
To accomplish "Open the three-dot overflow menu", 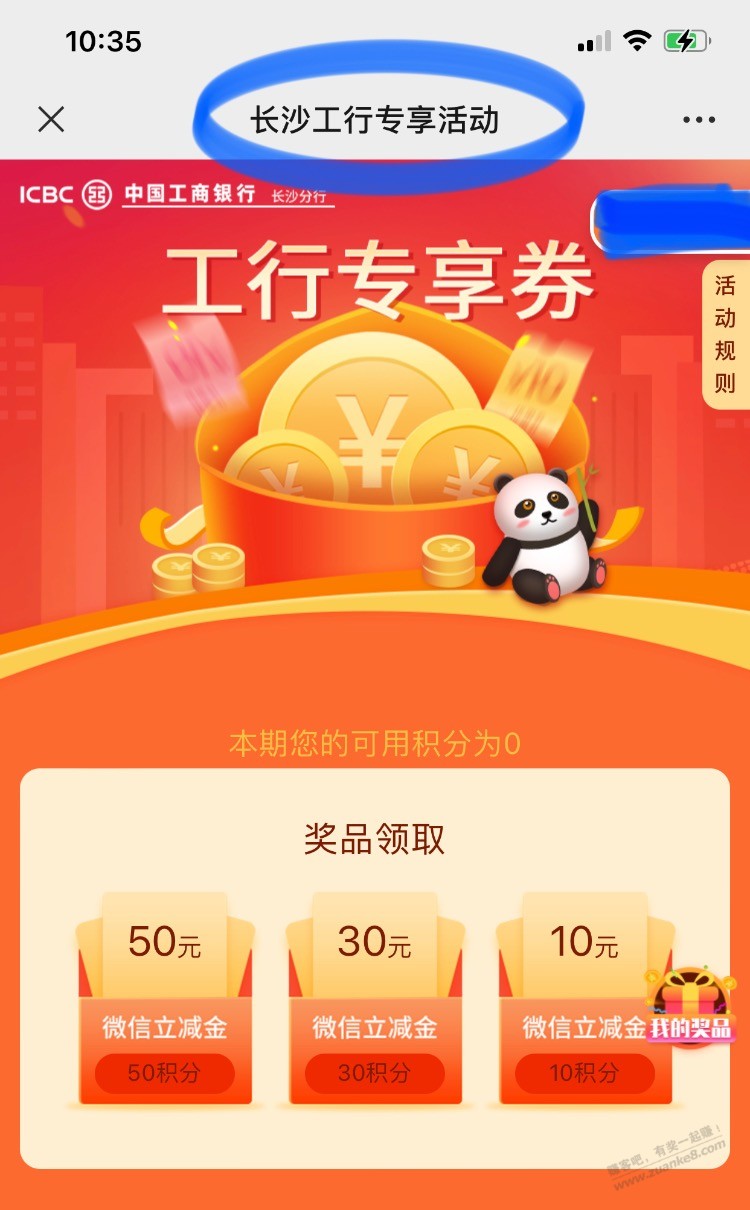I will point(699,120).
